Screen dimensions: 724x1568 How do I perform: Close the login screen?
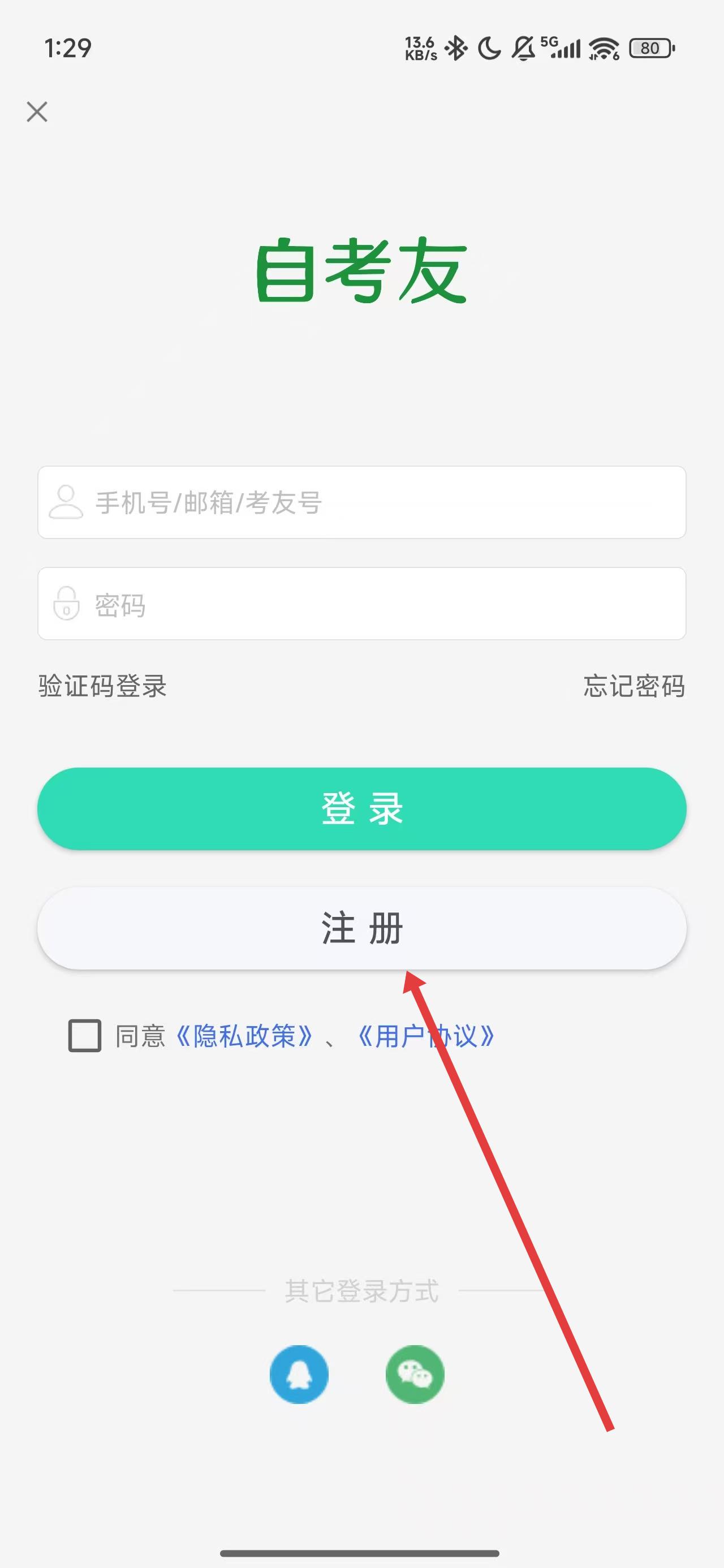(37, 112)
